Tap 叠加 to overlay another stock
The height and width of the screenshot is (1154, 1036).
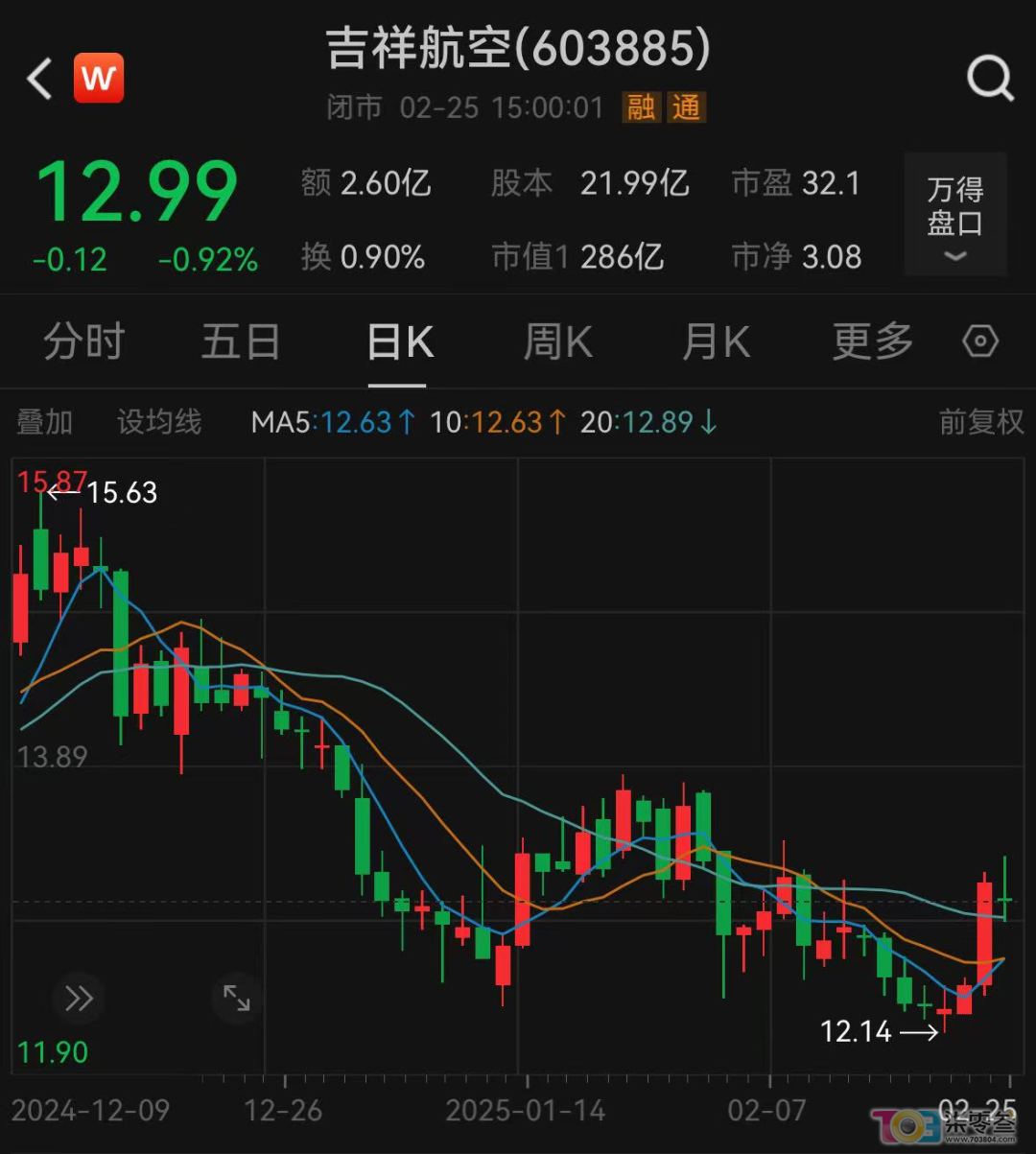pos(45,422)
